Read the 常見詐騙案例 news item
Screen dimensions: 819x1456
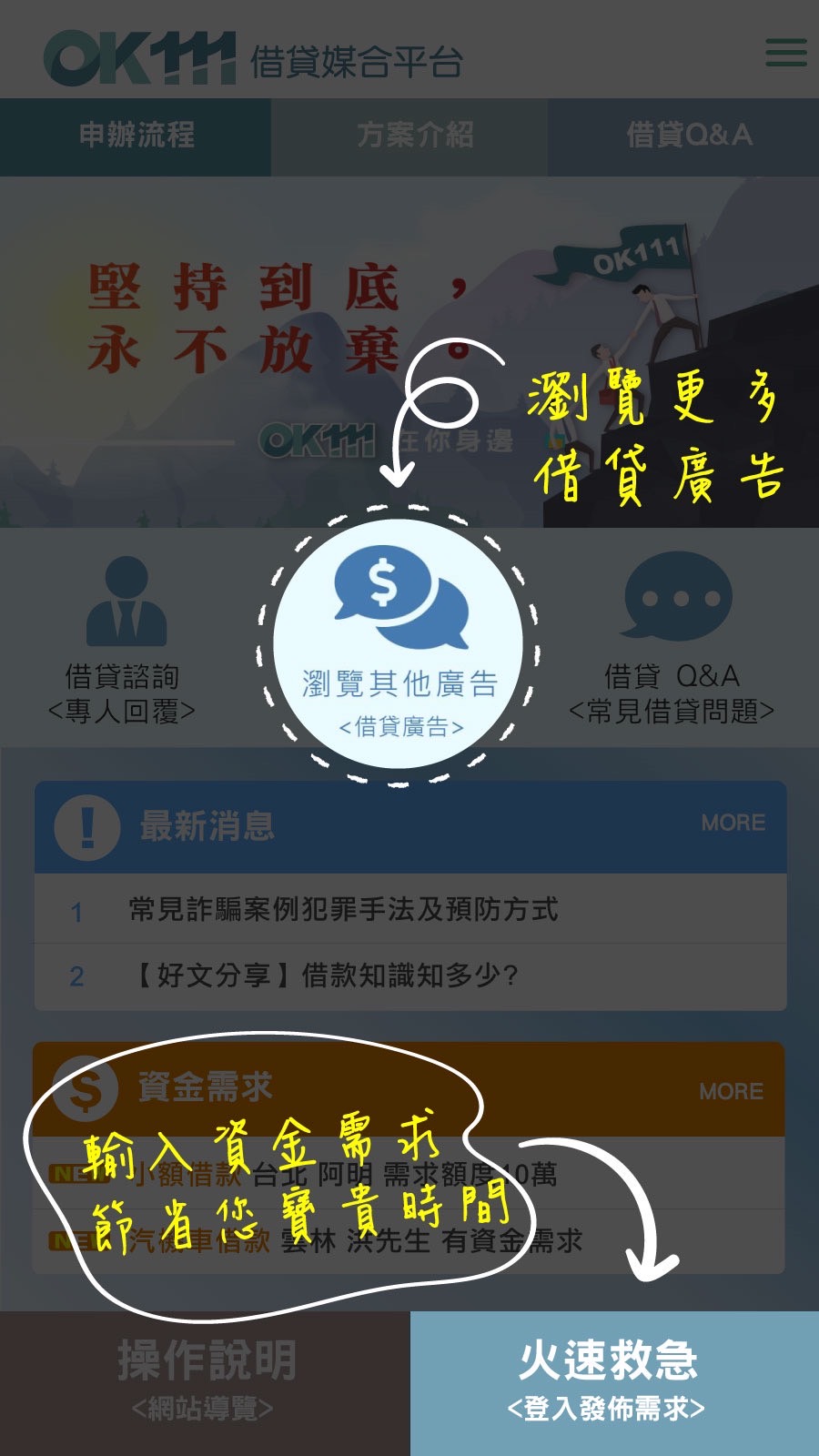[343, 909]
